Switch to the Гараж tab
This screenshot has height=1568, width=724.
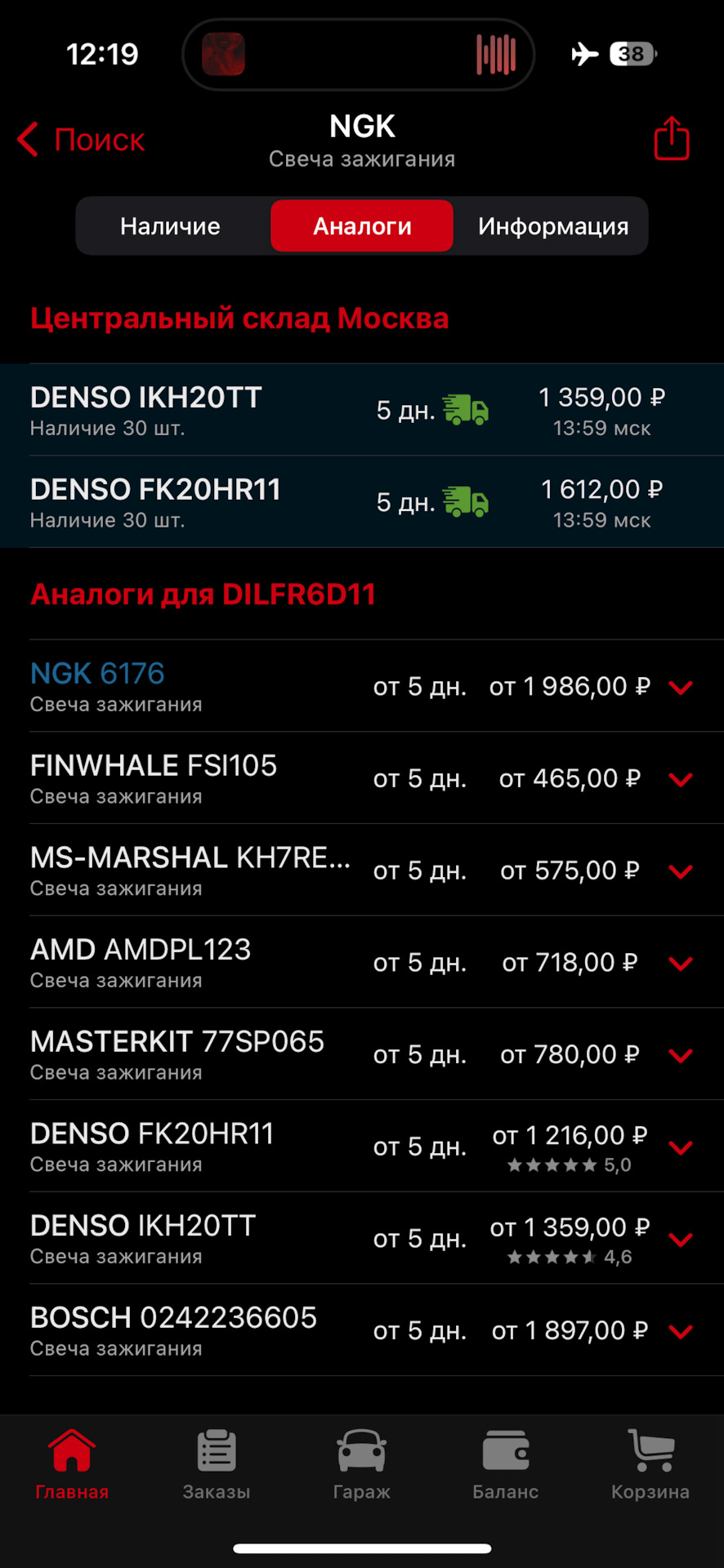(x=361, y=1465)
